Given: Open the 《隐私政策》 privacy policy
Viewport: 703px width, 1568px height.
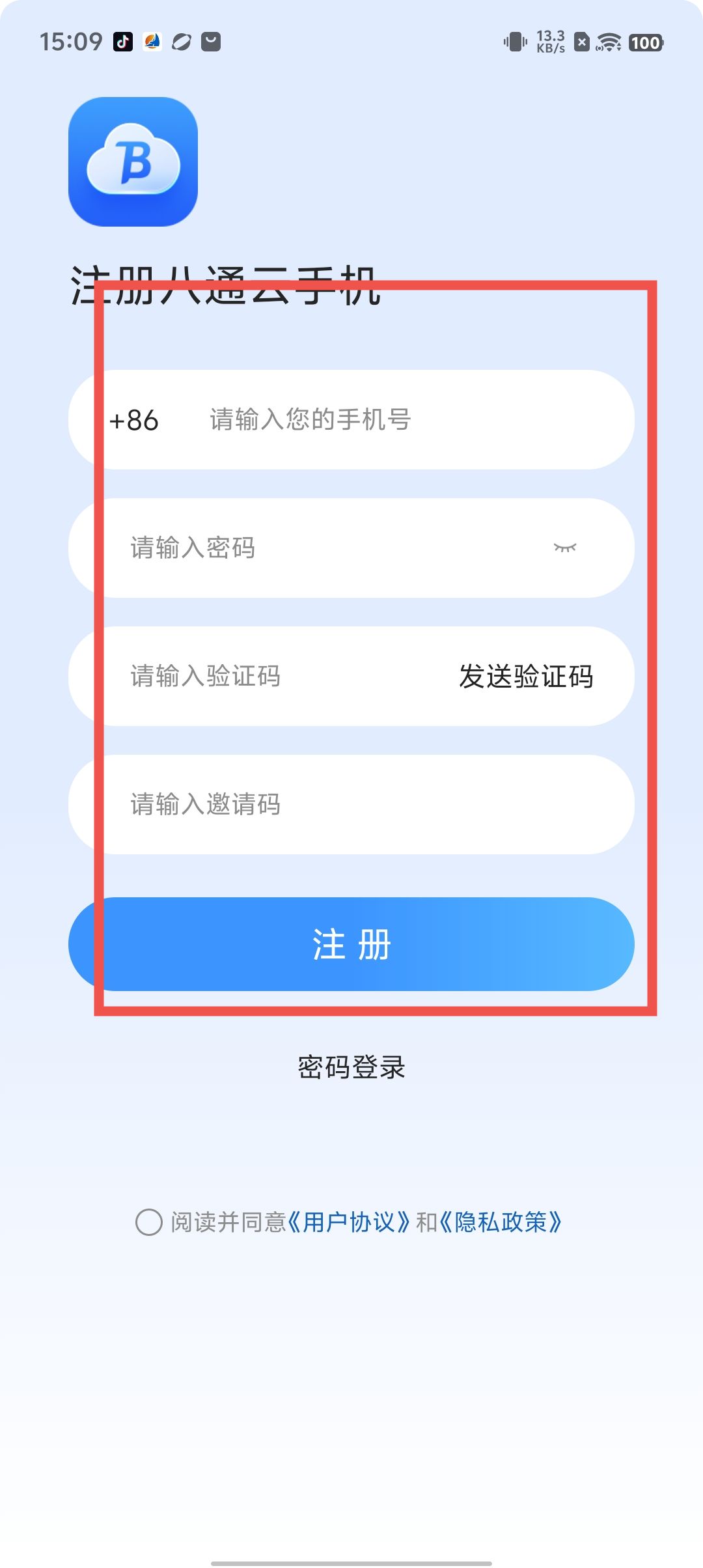Looking at the screenshot, I should tap(501, 1222).
